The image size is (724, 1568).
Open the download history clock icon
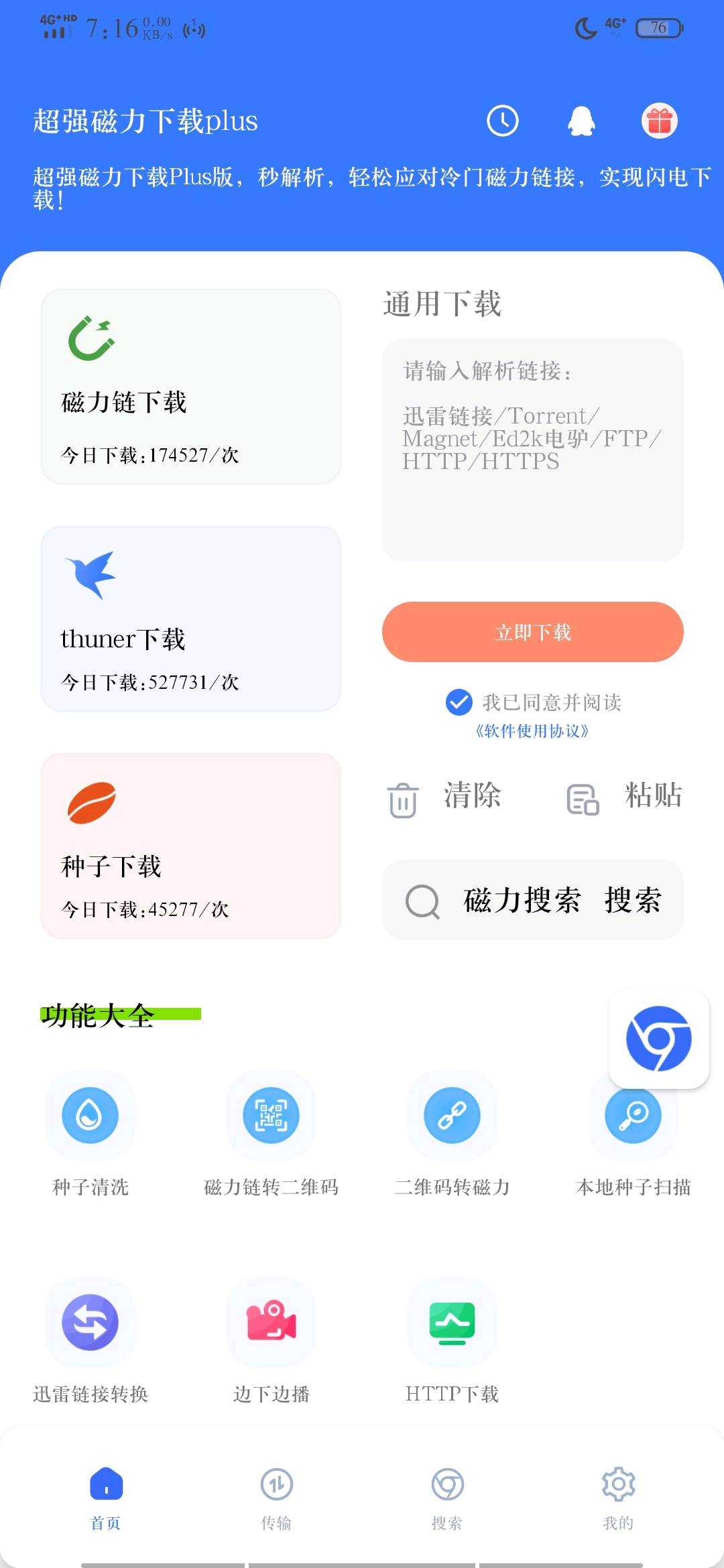(x=502, y=121)
